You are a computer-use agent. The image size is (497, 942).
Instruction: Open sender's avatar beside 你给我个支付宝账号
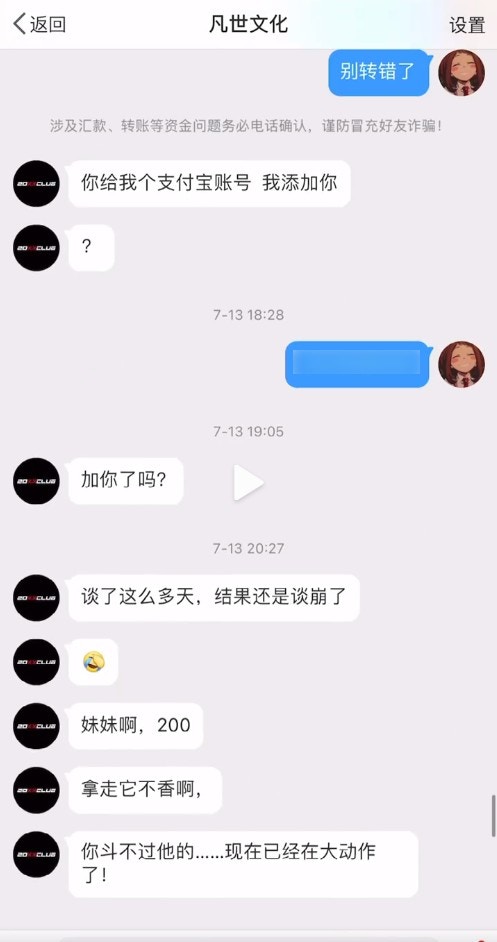(36, 184)
